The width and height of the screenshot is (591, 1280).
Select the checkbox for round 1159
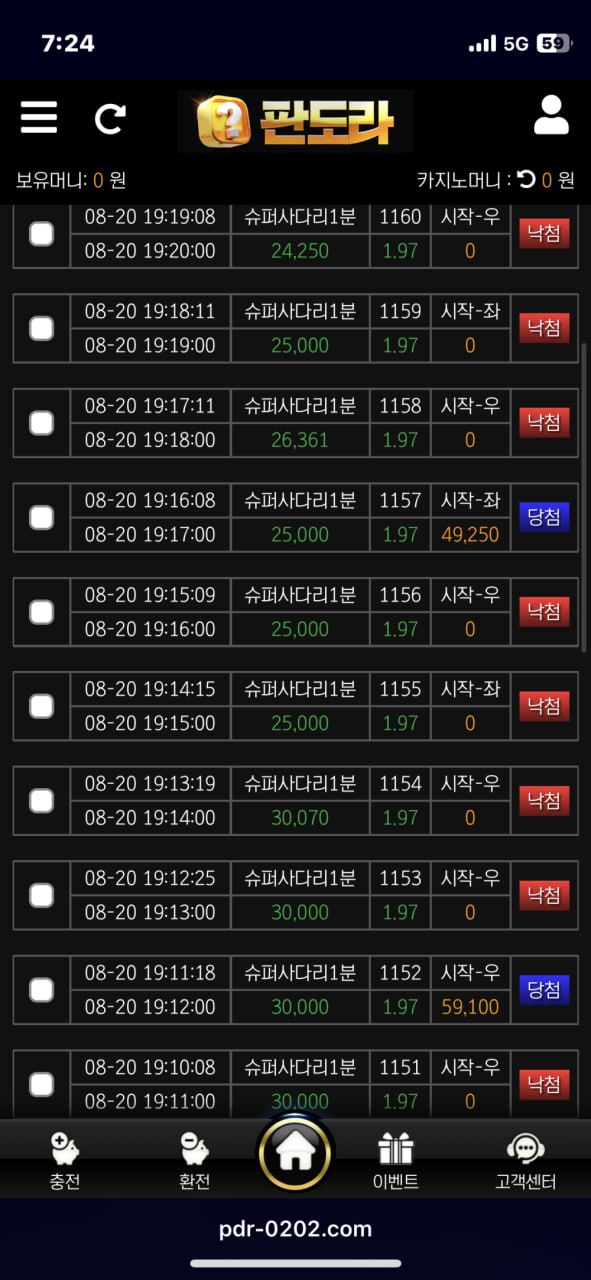pos(41,328)
